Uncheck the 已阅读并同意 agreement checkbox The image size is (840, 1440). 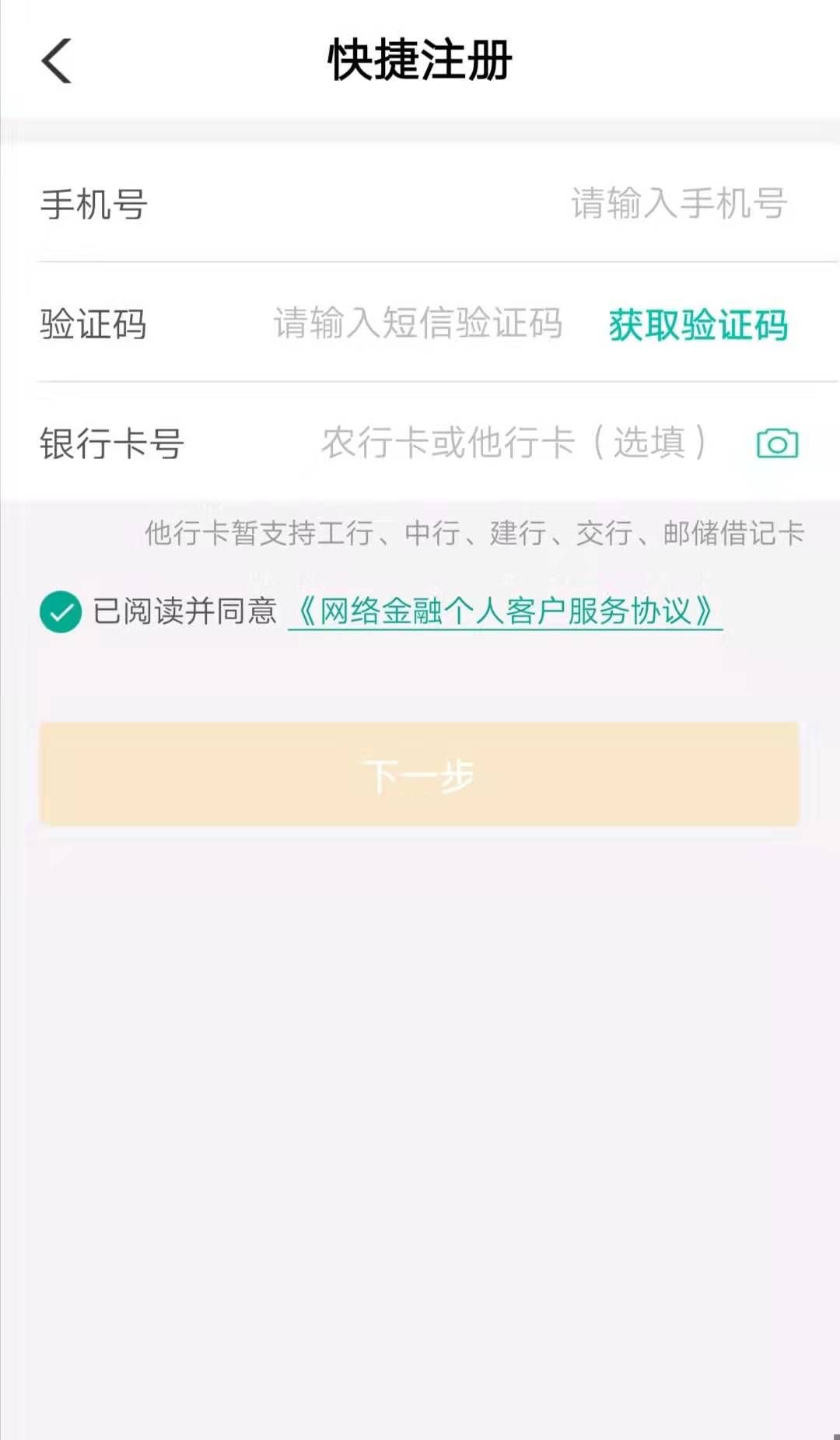click(x=61, y=611)
